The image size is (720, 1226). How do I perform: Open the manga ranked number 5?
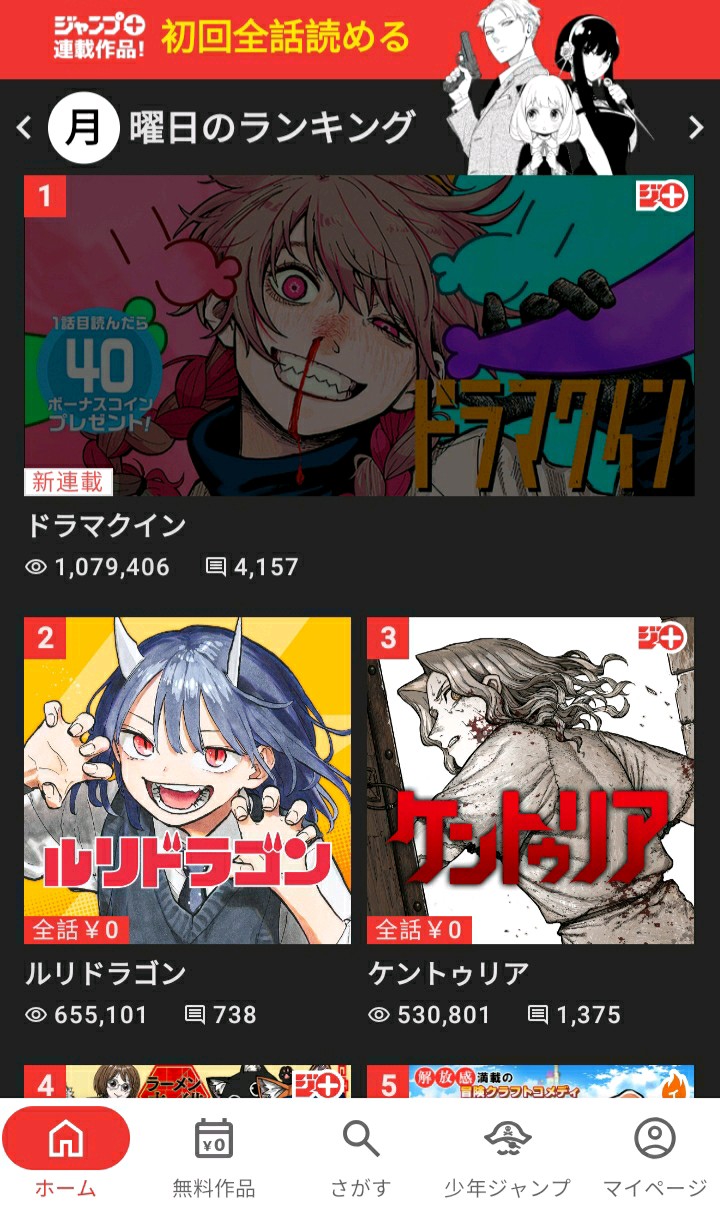530,1082
